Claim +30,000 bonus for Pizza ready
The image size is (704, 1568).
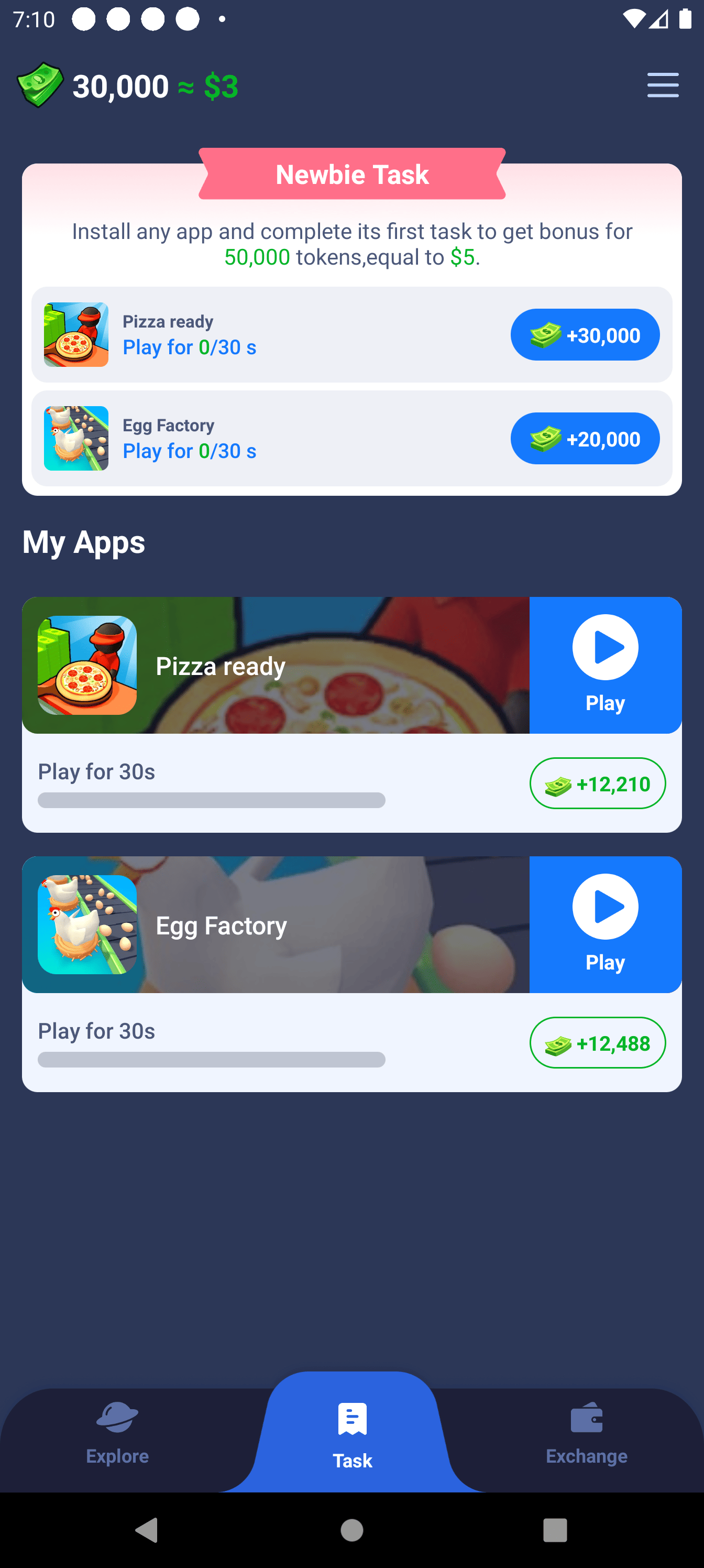584,335
